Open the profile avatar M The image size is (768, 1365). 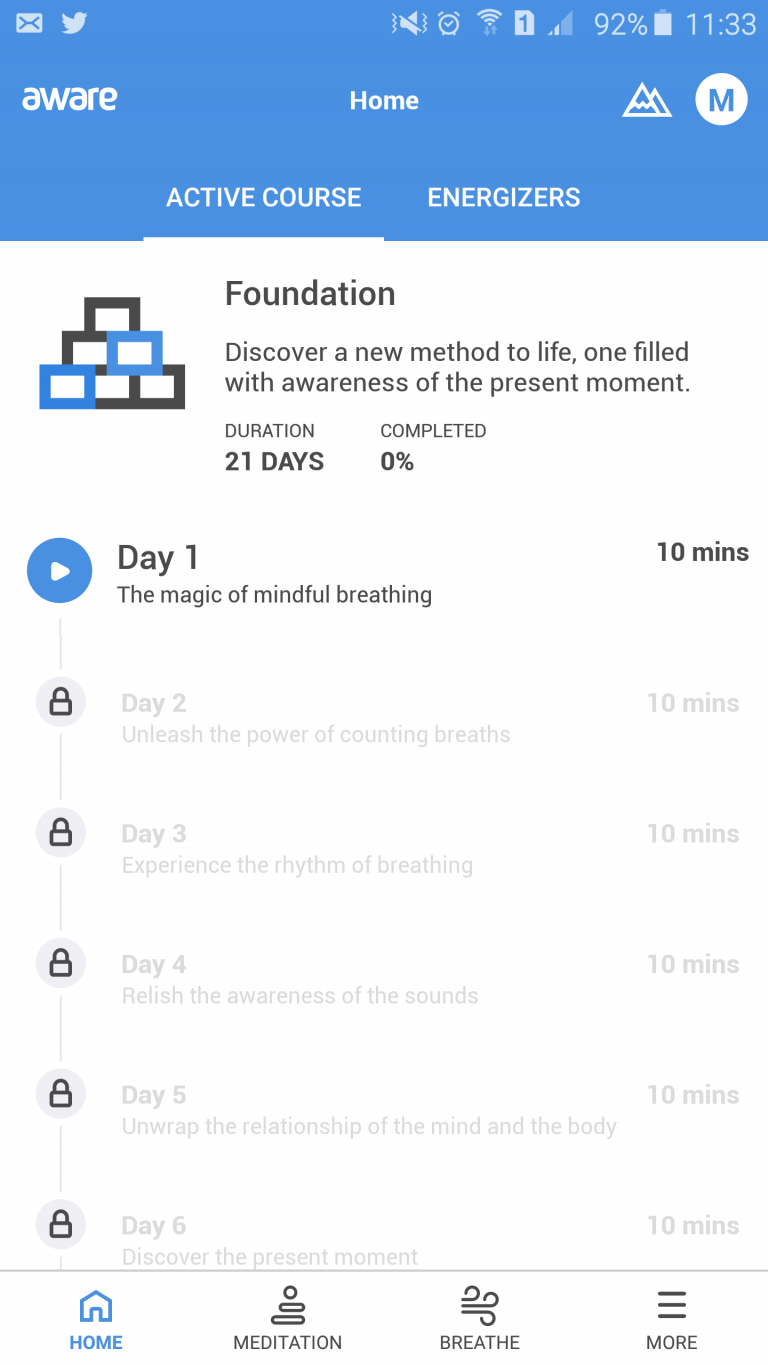coord(721,100)
